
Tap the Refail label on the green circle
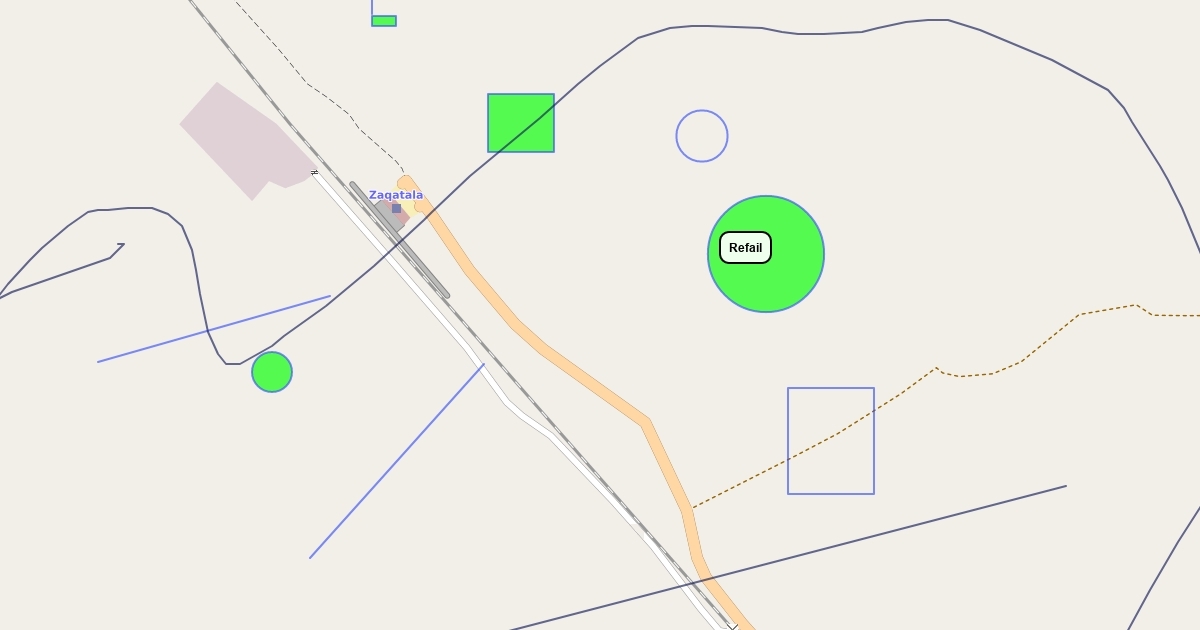click(x=745, y=248)
